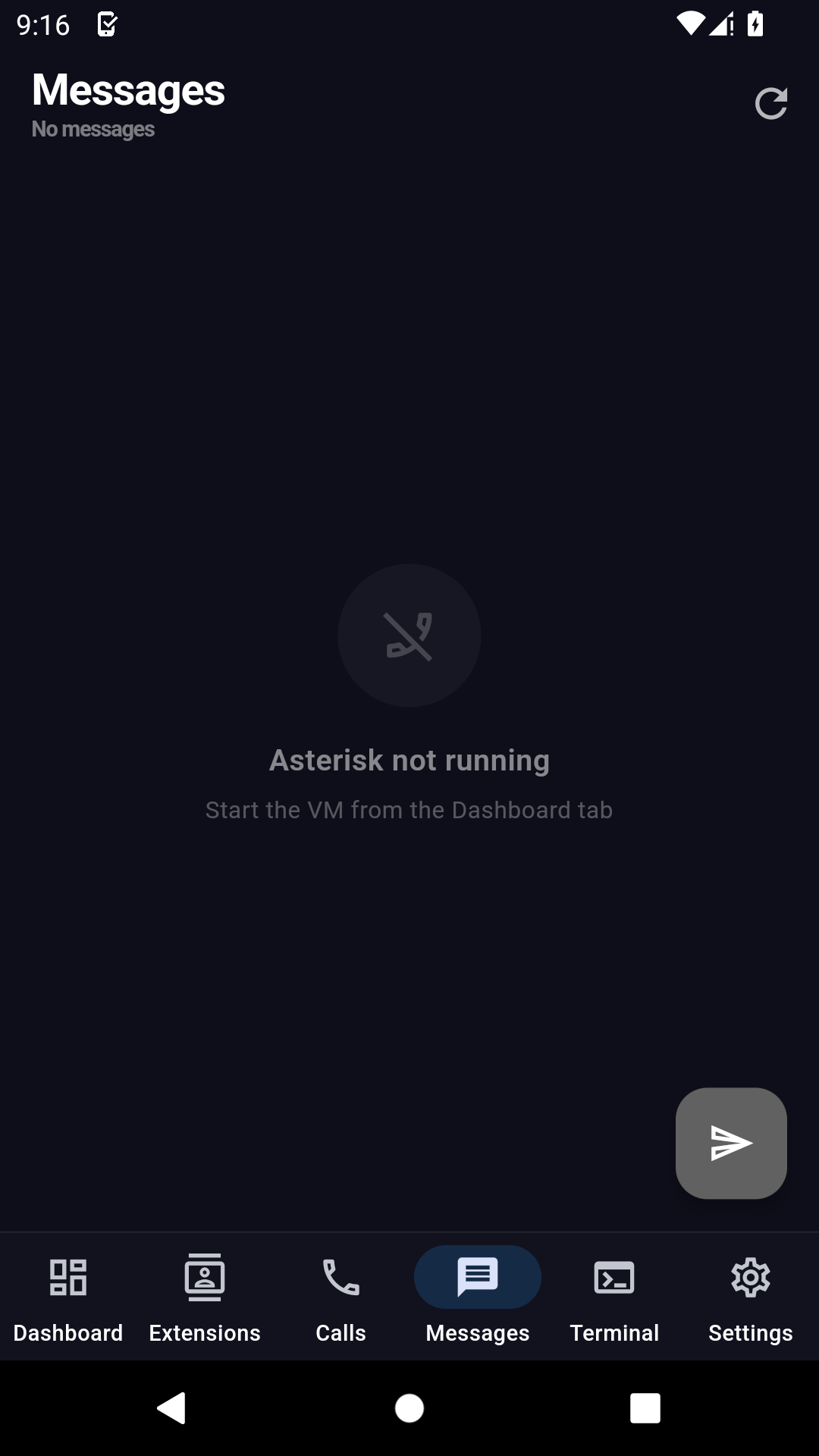Go to the home screen

[409, 1408]
